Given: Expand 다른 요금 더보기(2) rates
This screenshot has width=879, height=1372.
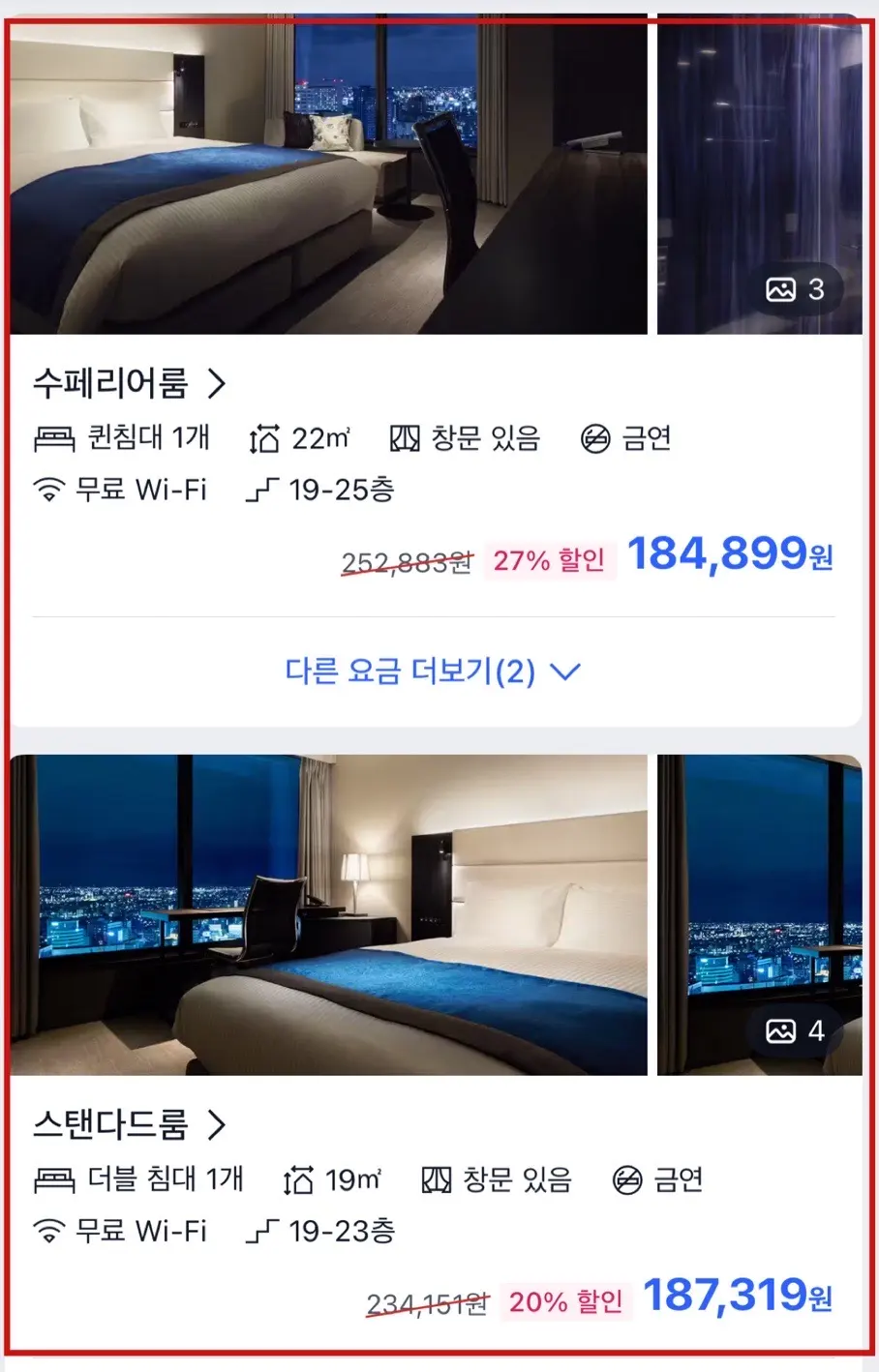Looking at the screenshot, I should point(433,671).
